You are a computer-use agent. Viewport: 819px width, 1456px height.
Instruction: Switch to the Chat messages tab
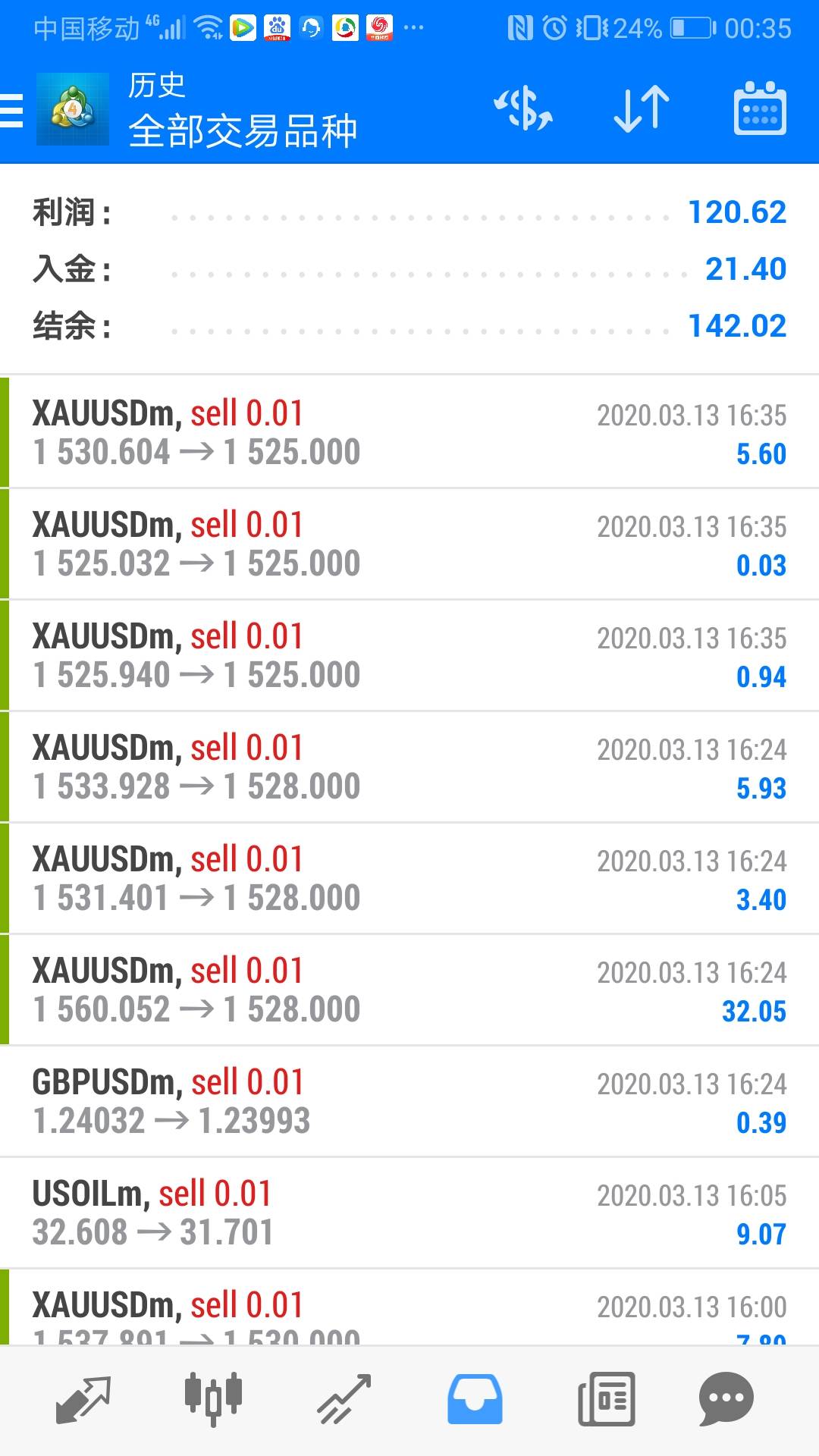coord(726,1398)
